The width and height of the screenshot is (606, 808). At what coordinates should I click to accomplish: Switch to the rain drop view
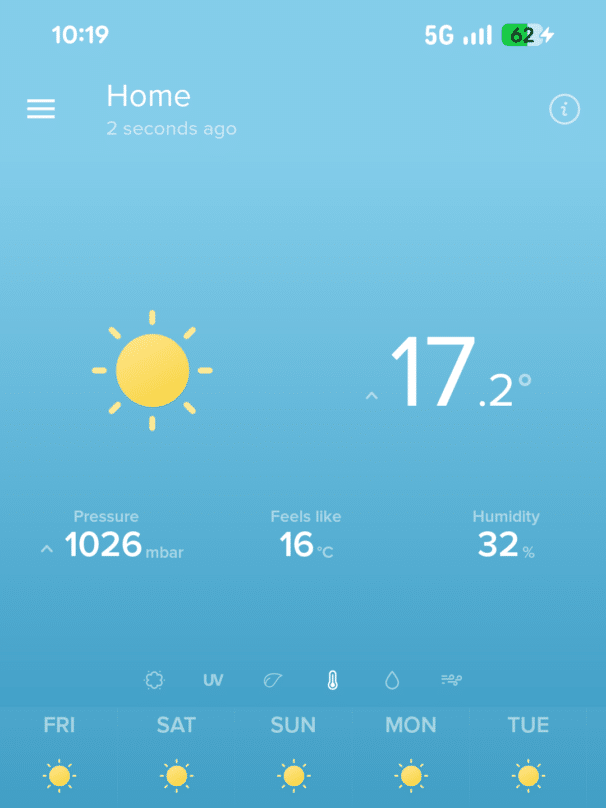pyautogui.click(x=392, y=681)
